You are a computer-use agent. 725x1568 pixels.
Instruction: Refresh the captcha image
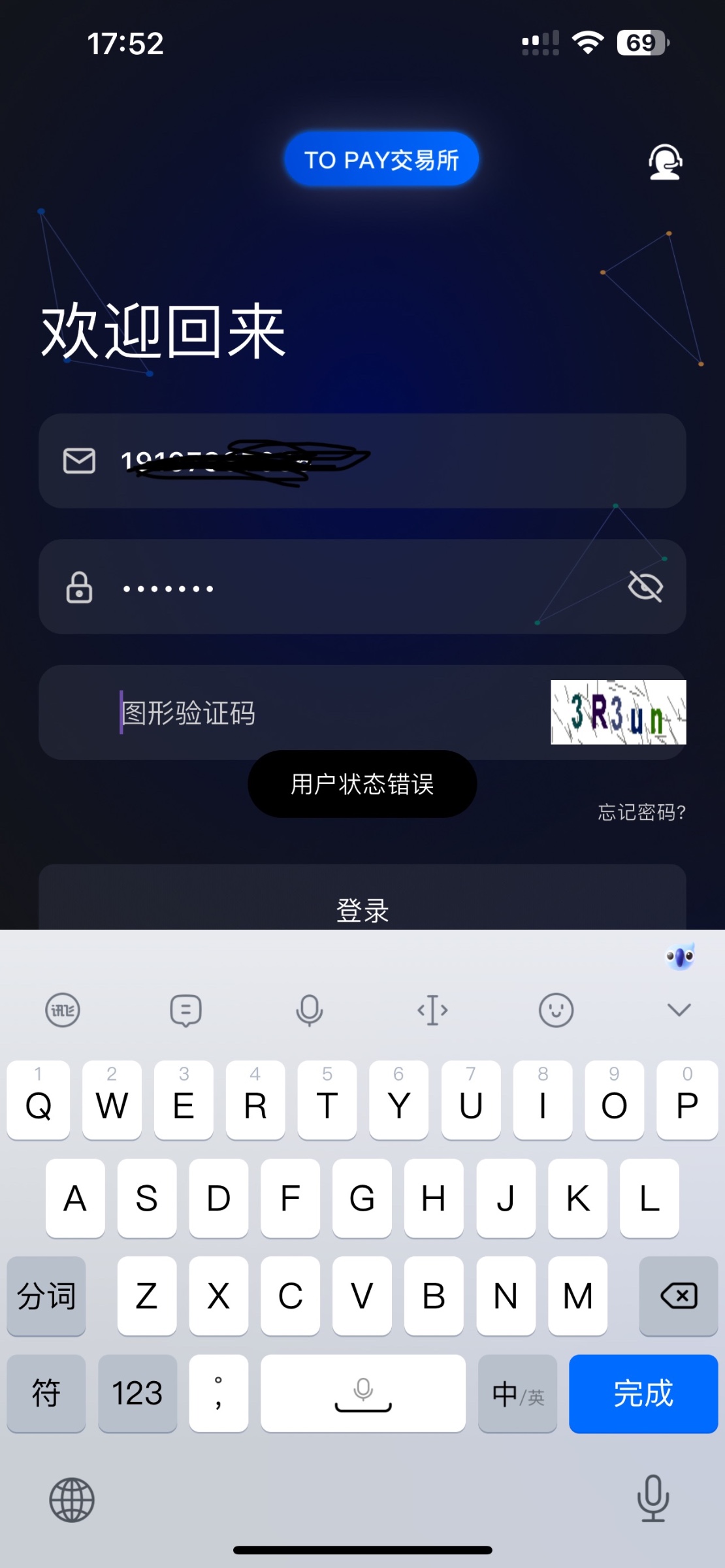(x=618, y=712)
